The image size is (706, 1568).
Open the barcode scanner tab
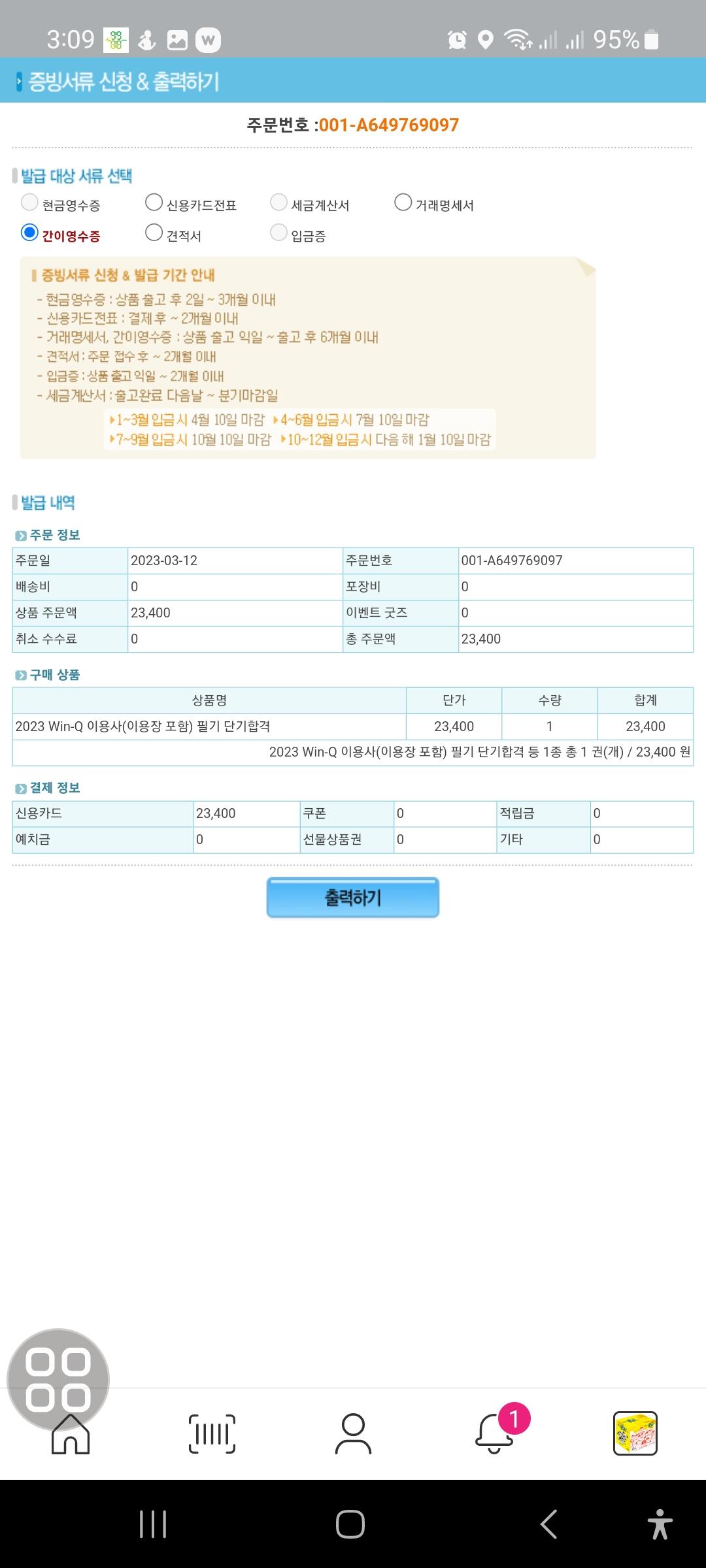212,1434
